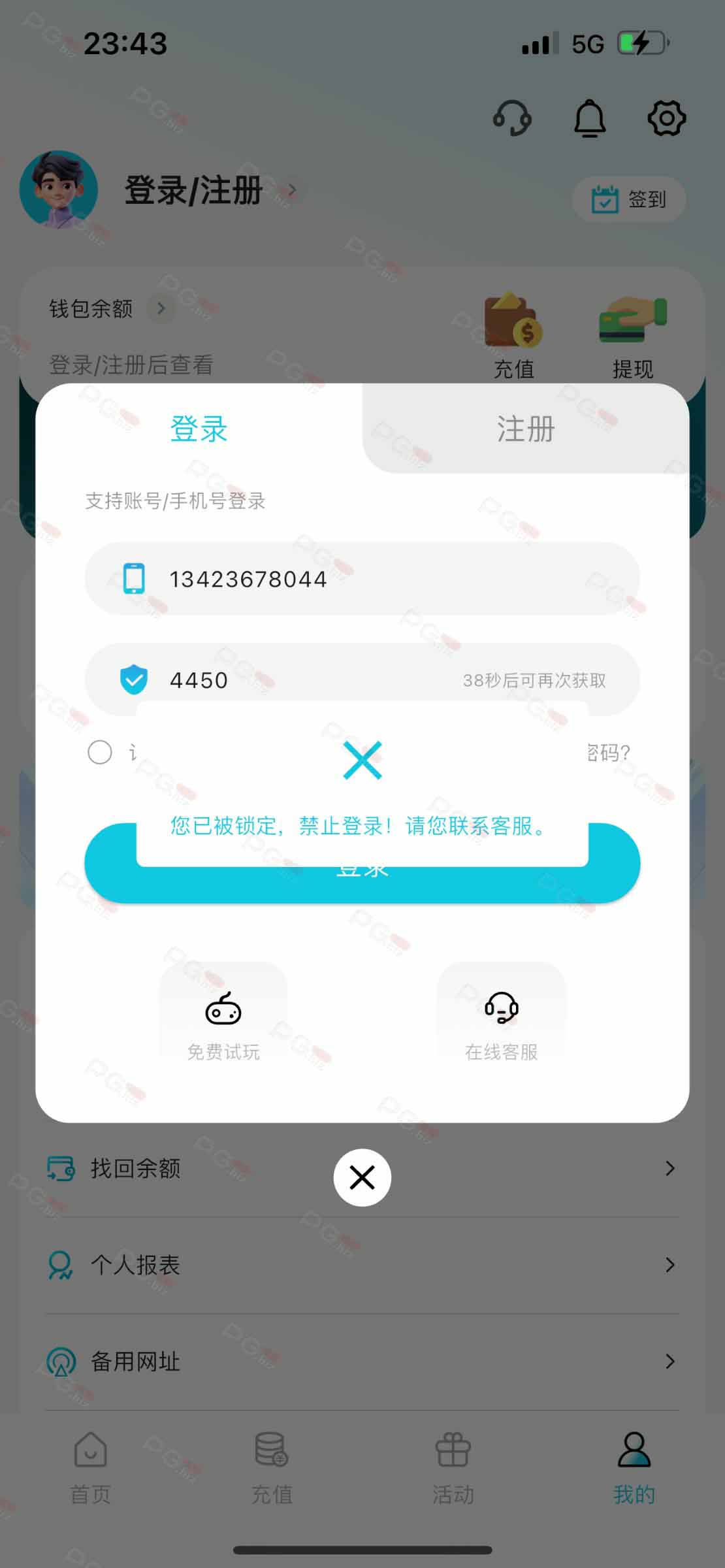Open 备用网址 row

tap(362, 1362)
